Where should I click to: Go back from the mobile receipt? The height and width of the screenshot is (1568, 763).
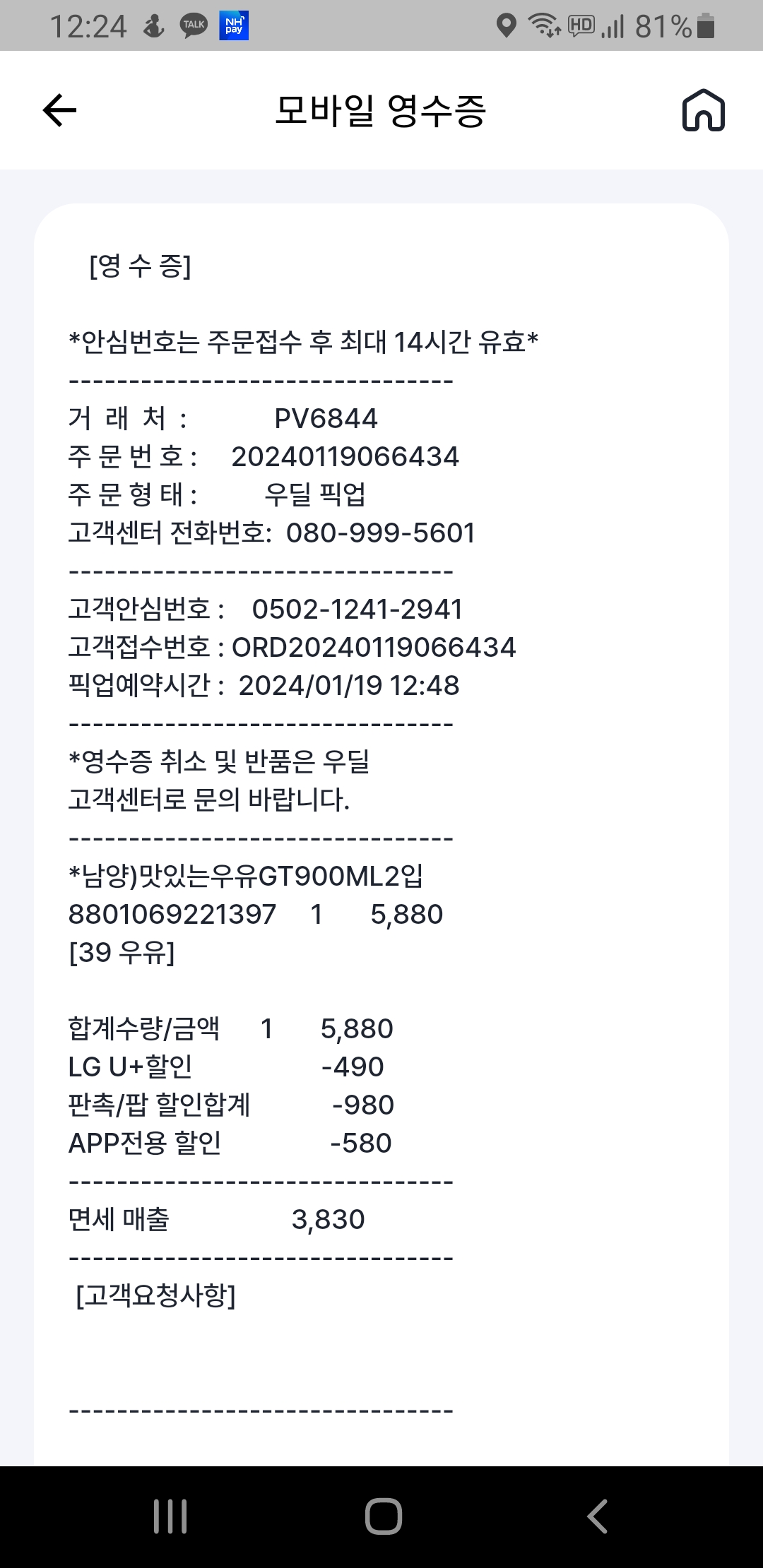point(60,110)
